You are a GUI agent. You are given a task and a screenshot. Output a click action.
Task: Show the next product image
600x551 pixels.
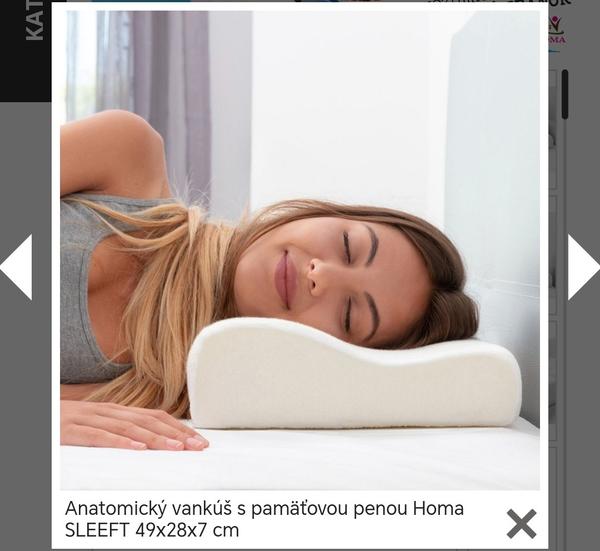(582, 267)
